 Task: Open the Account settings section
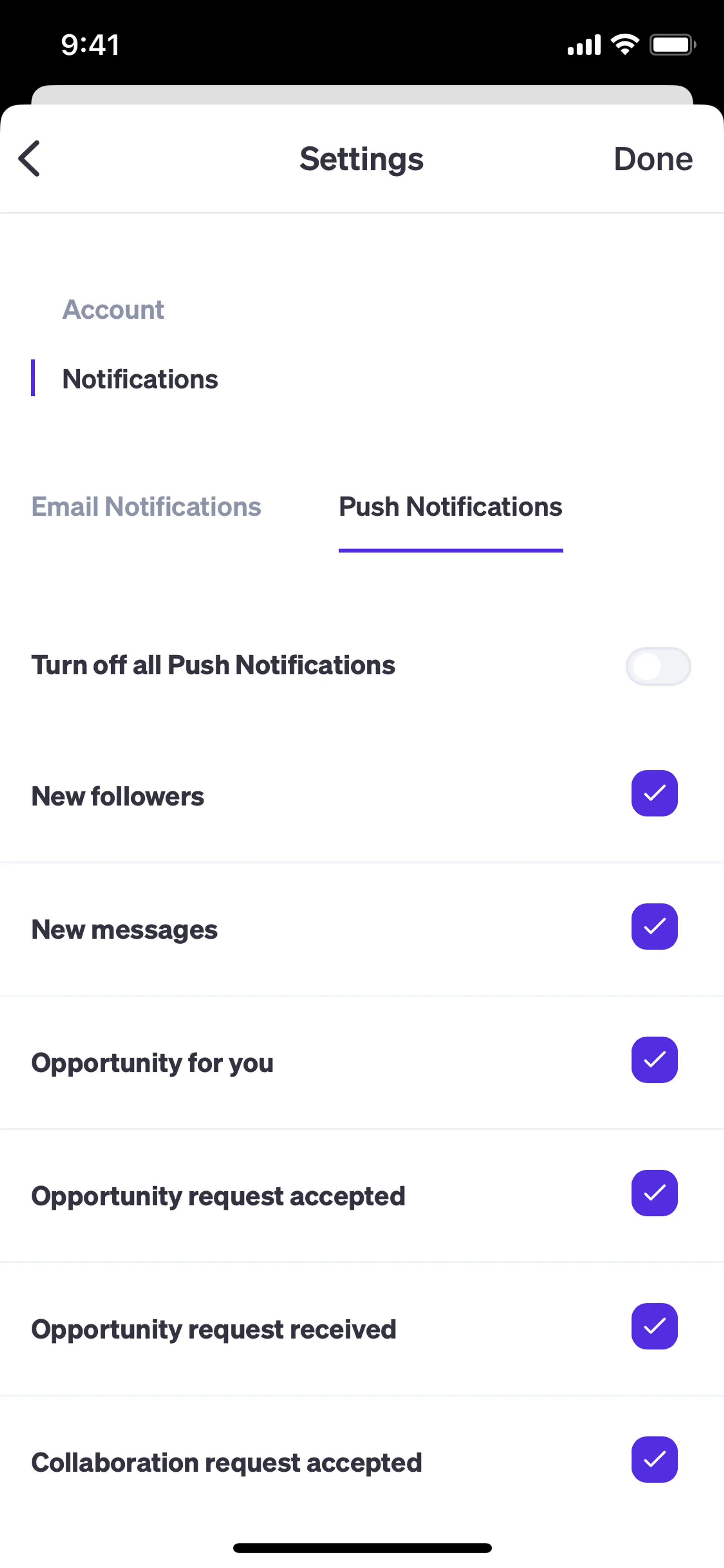[113, 310]
